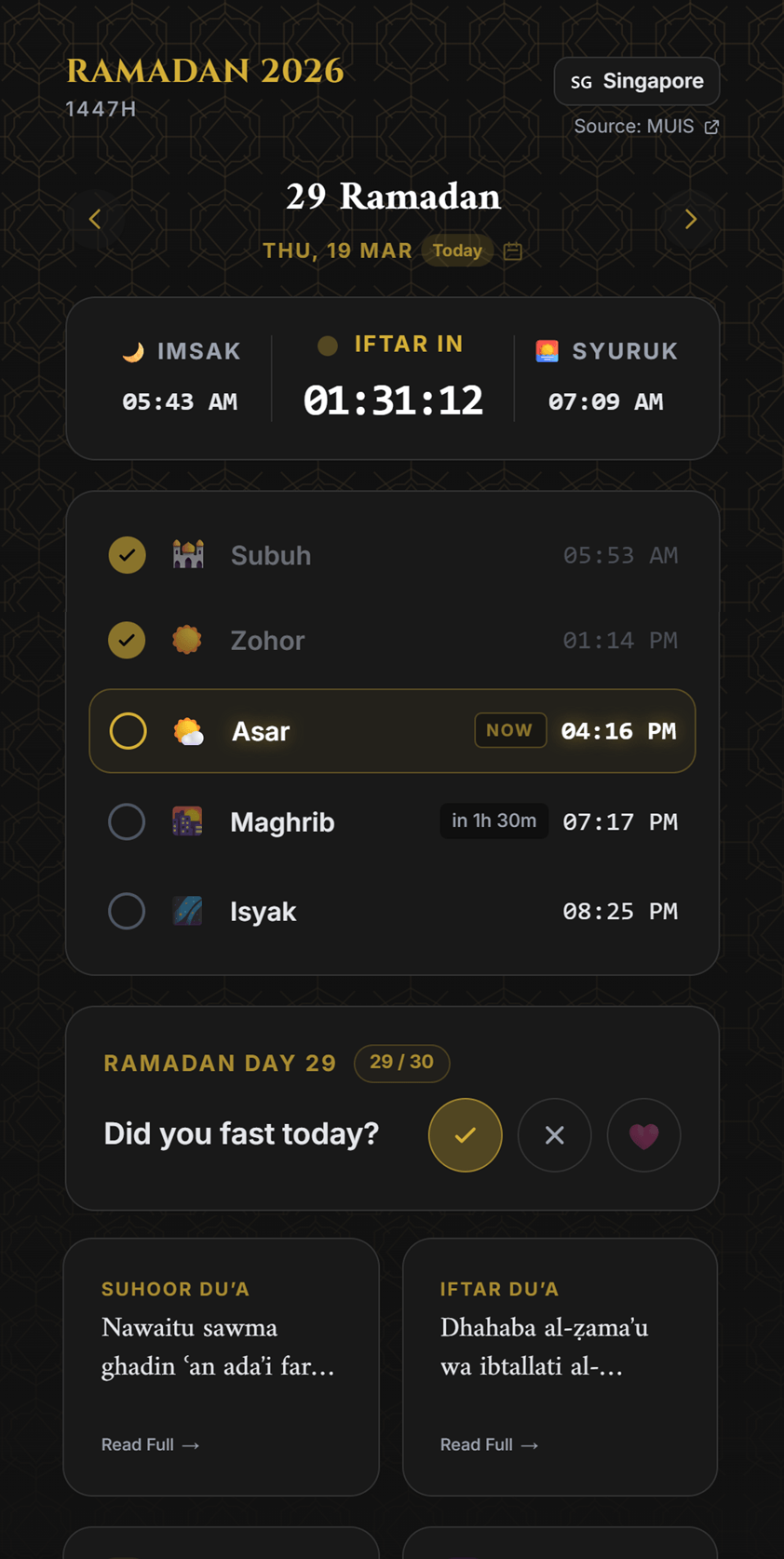Image resolution: width=784 pixels, height=1559 pixels.
Task: Click the sunrise Syuruk icon
Action: (547, 350)
